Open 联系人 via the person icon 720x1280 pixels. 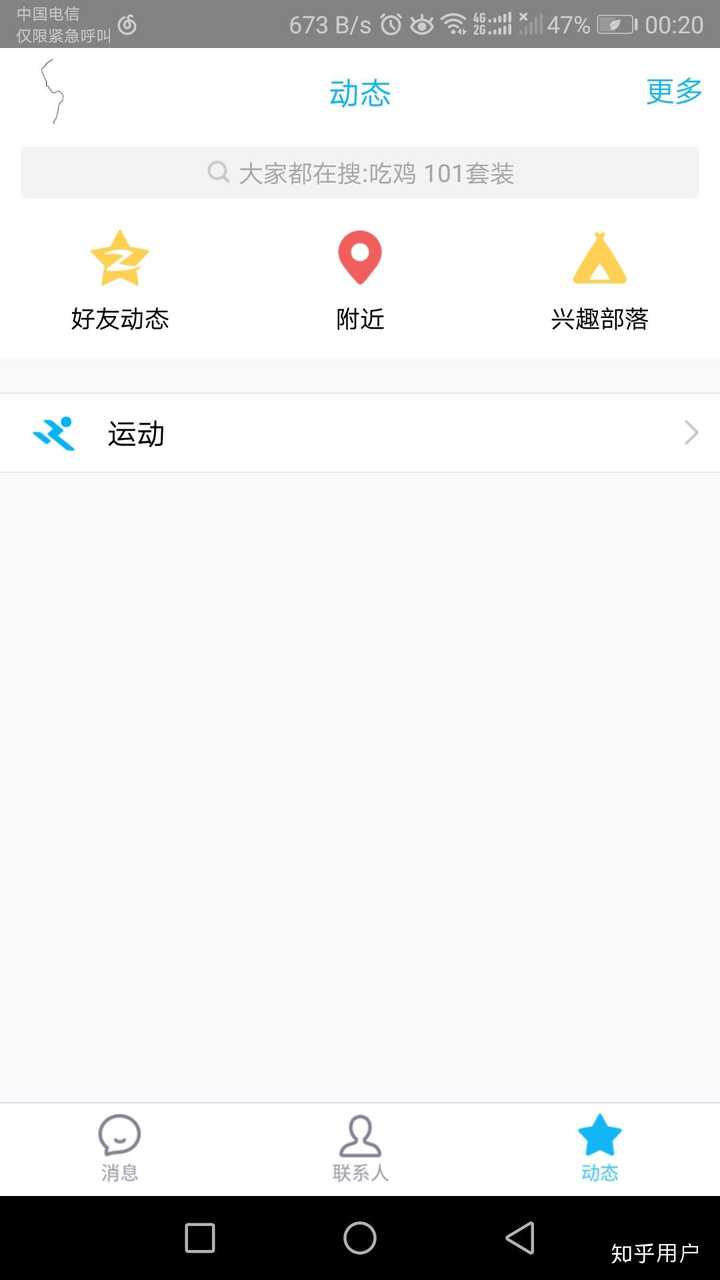pyautogui.click(x=360, y=1135)
